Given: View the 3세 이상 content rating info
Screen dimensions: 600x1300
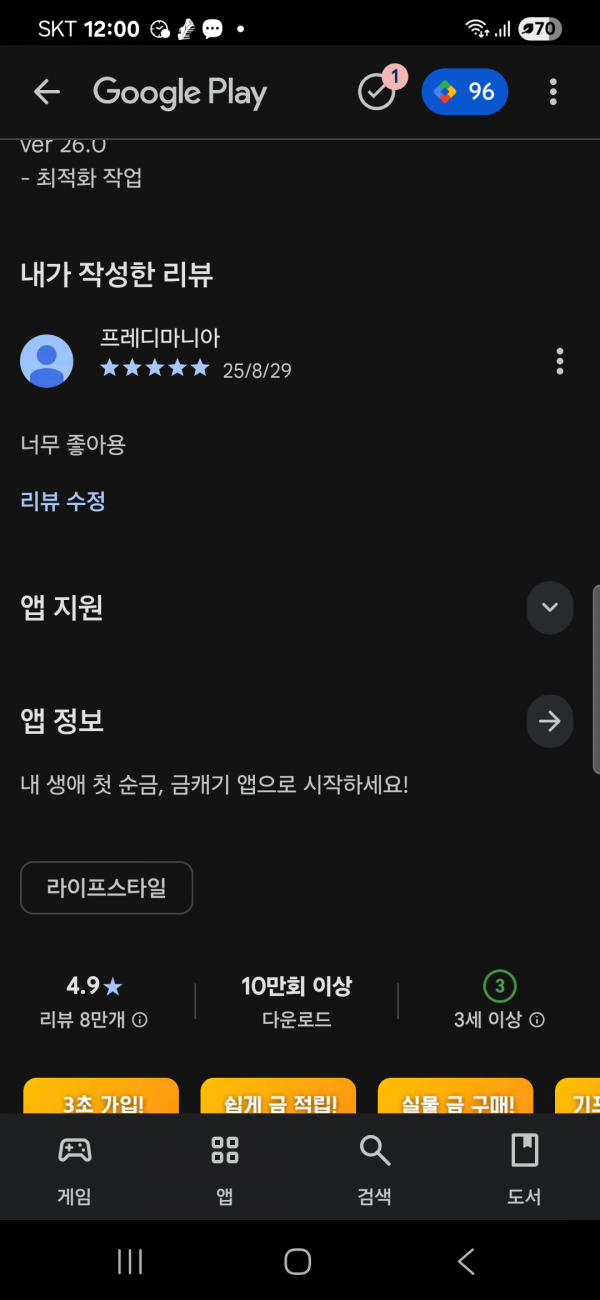Looking at the screenshot, I should point(499,1002).
